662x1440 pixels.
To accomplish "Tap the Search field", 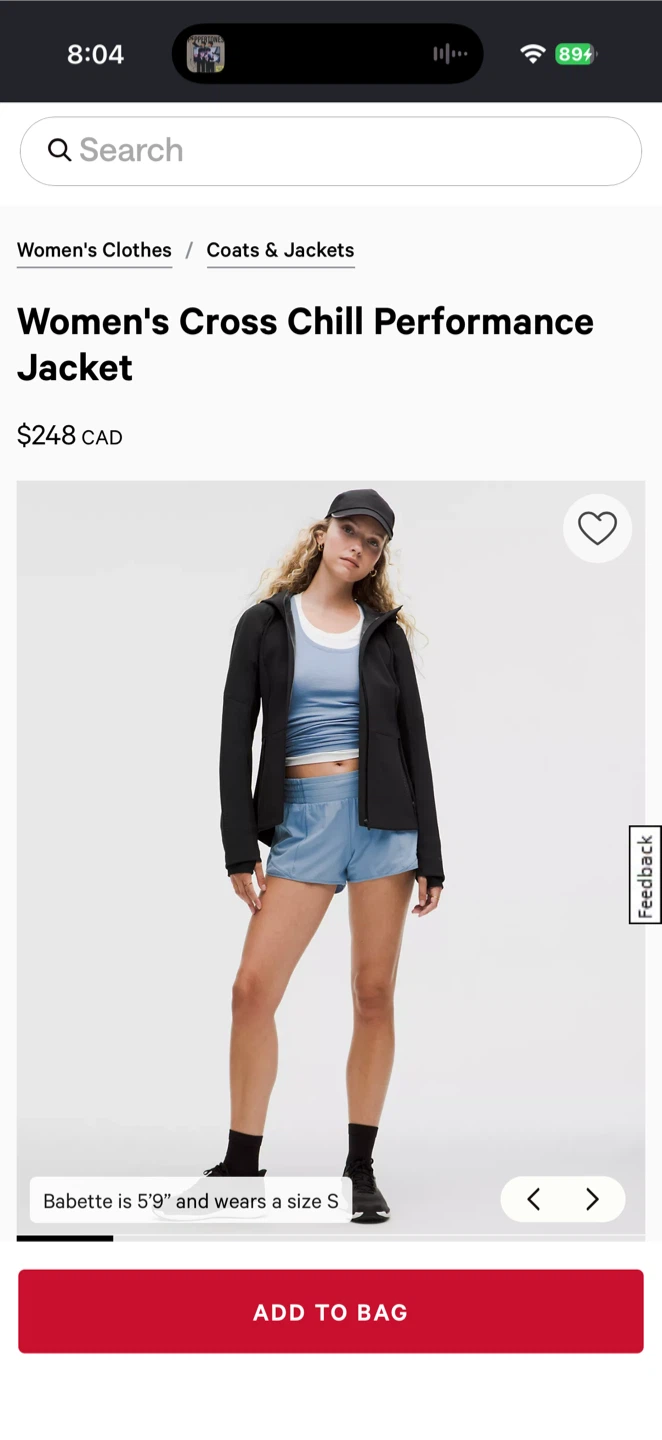I will [330, 151].
